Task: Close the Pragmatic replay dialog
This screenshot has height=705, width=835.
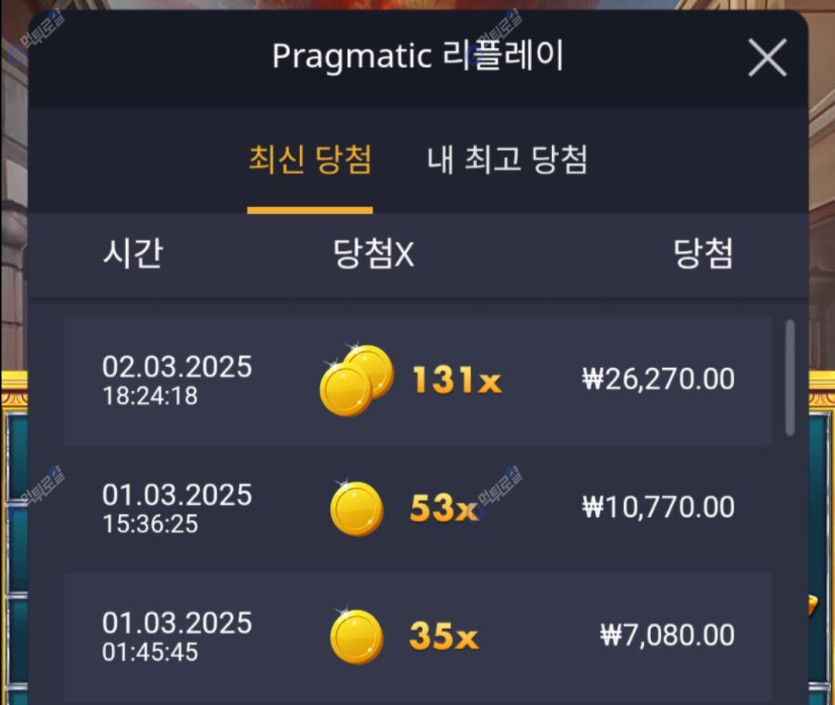Action: click(x=767, y=59)
